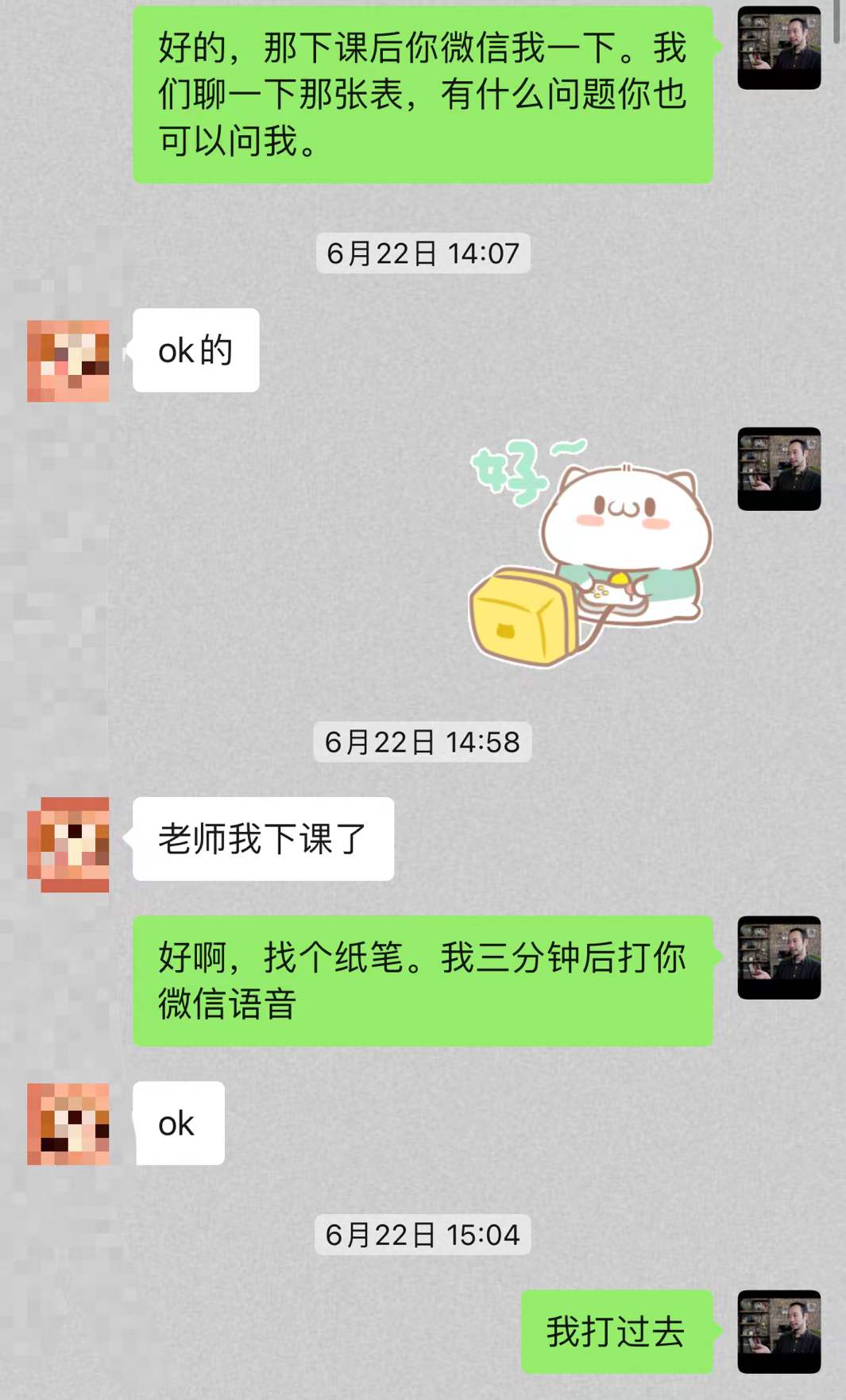Screen dimensions: 846x1400
Task: Open the pixelated avatar beside "ok的"
Action: pos(68,361)
